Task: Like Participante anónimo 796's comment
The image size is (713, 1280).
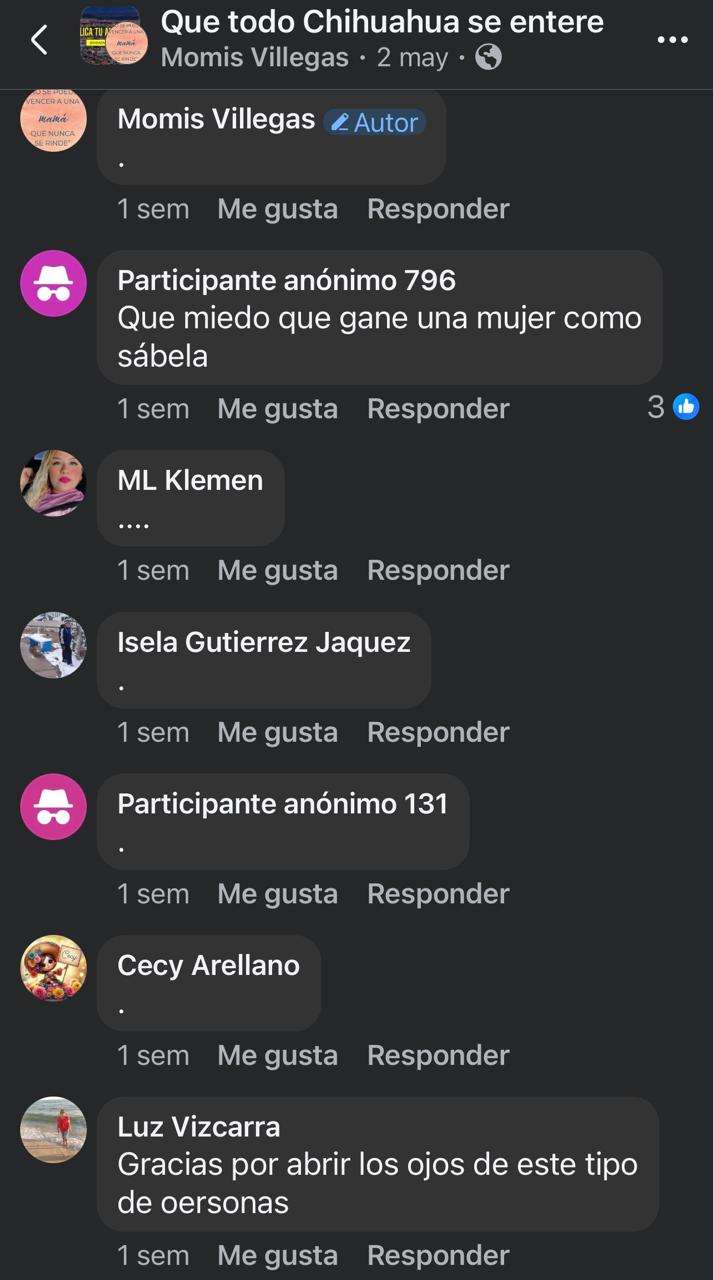Action: pyautogui.click(x=277, y=409)
